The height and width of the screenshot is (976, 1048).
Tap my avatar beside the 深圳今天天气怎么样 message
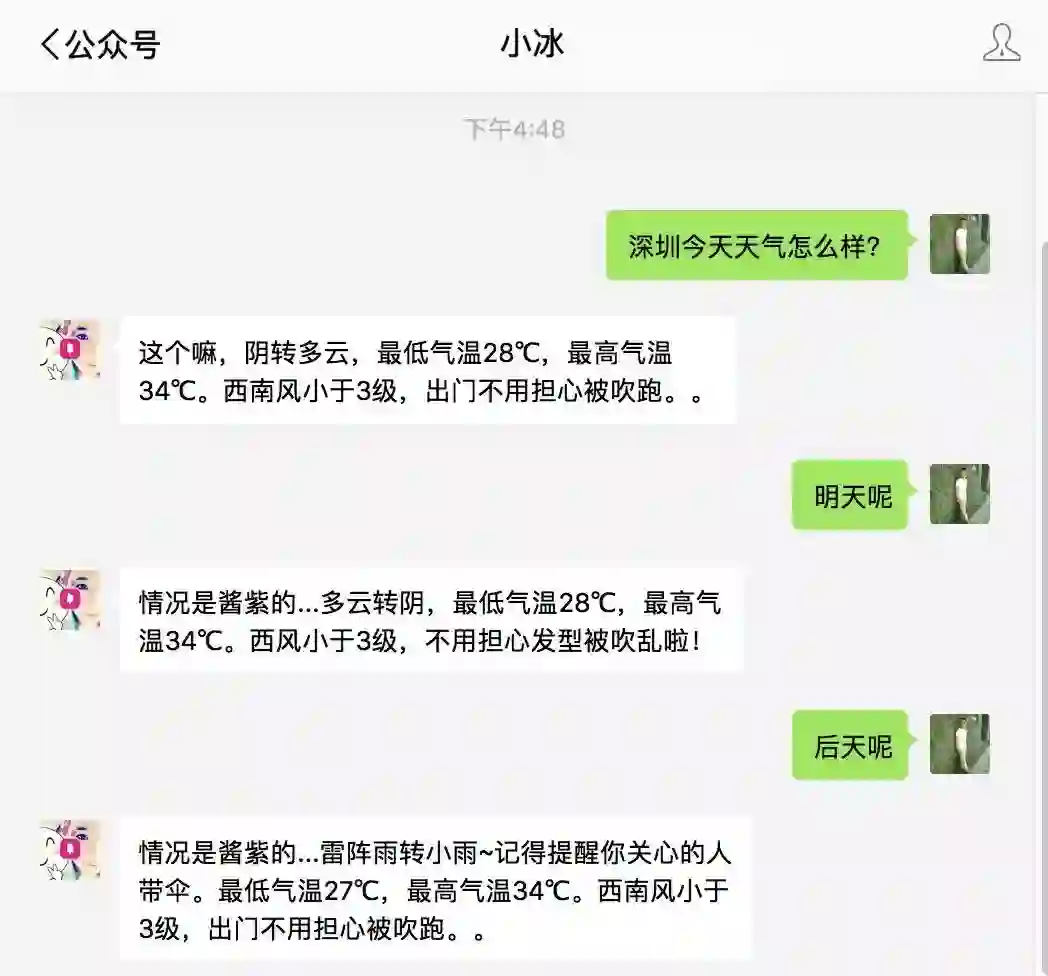tap(959, 244)
